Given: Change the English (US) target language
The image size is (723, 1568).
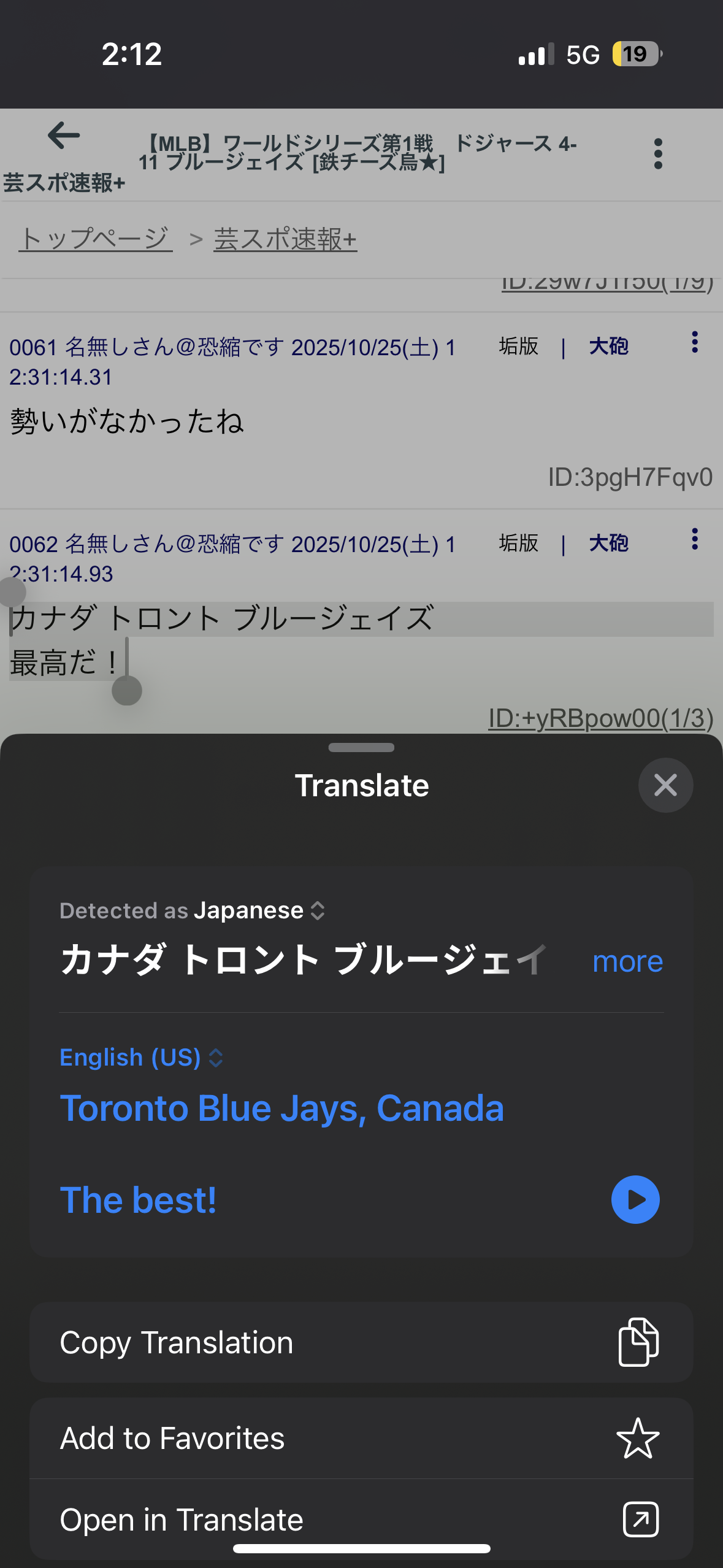Looking at the screenshot, I should 141,1058.
